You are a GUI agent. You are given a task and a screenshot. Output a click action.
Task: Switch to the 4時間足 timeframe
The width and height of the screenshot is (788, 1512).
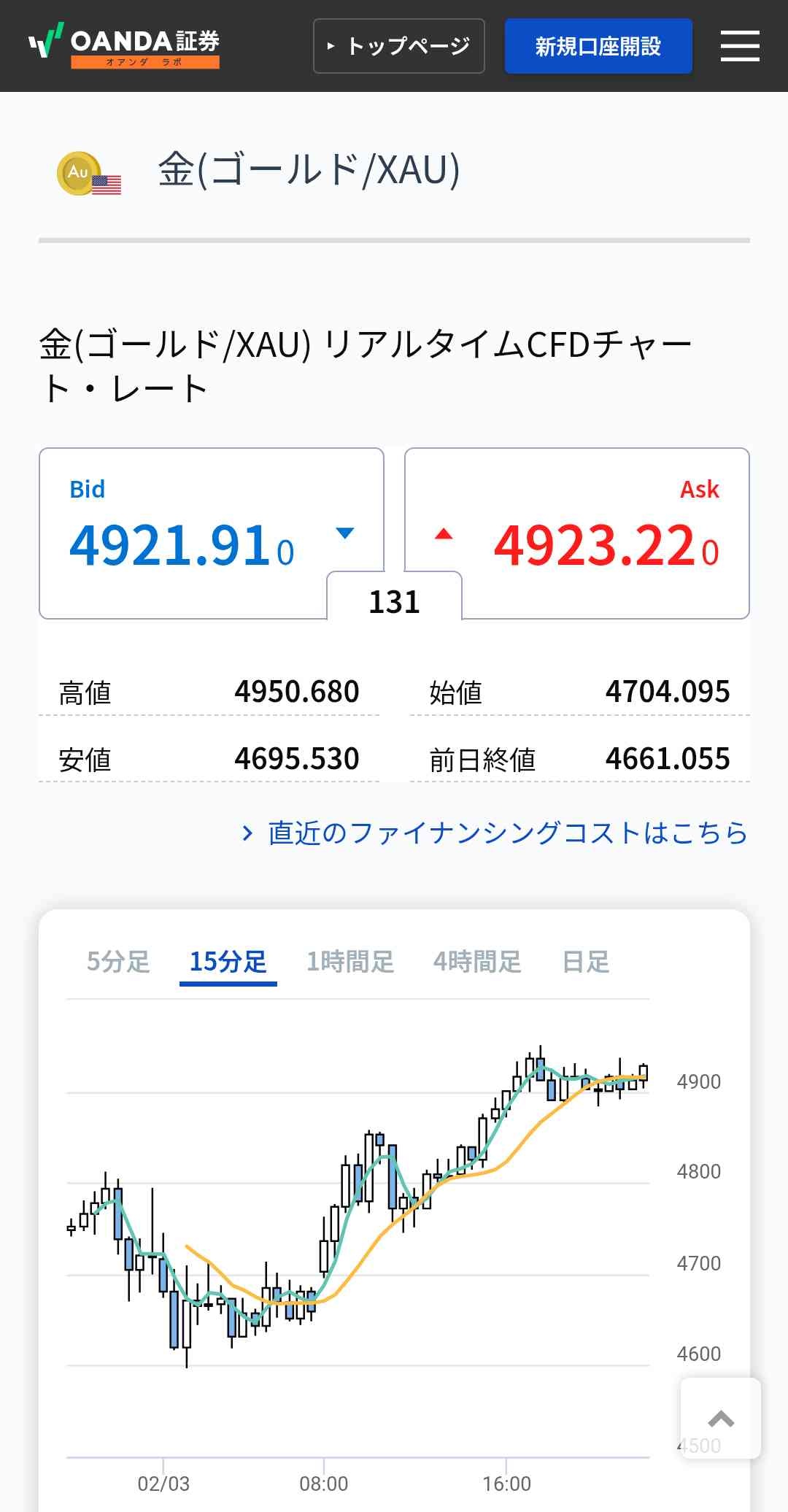coord(477,962)
